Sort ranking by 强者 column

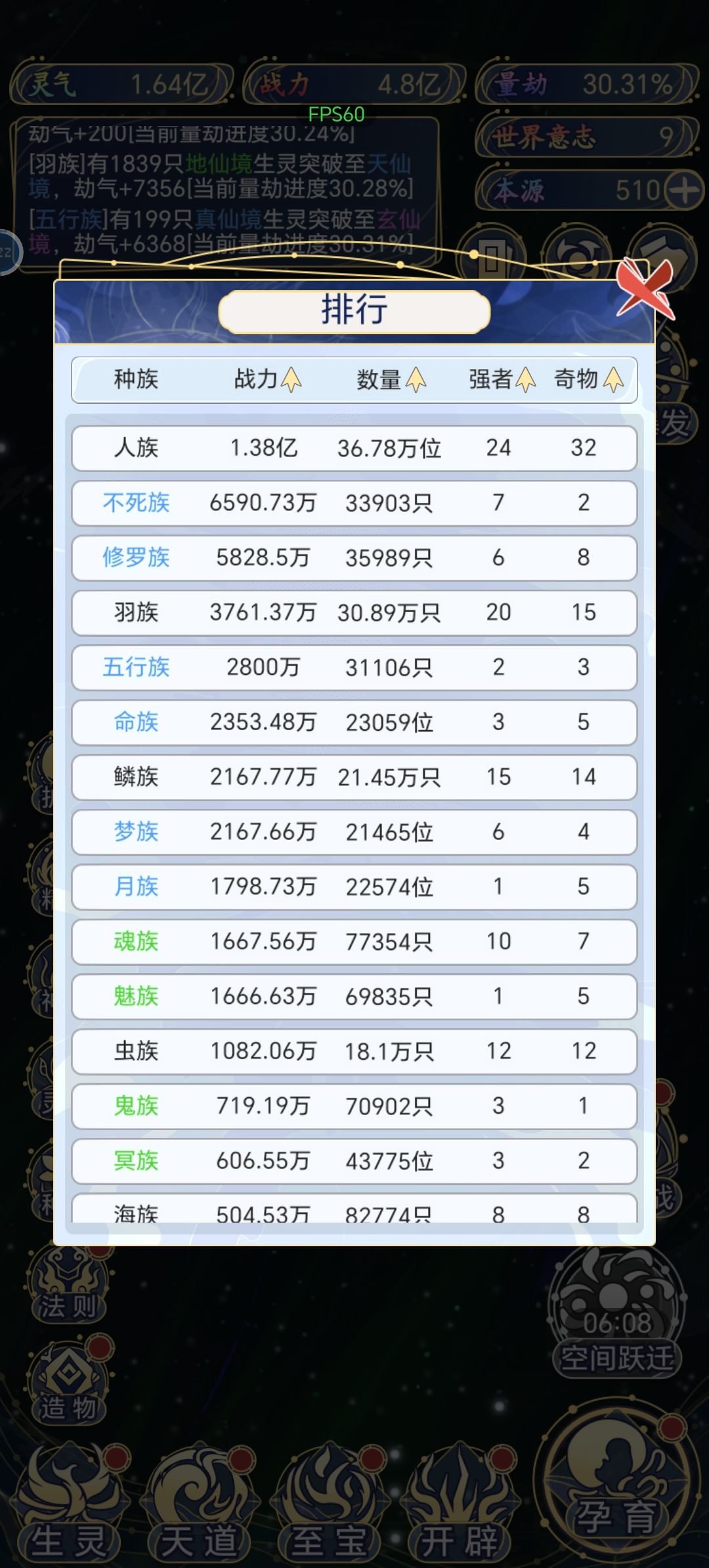502,380
